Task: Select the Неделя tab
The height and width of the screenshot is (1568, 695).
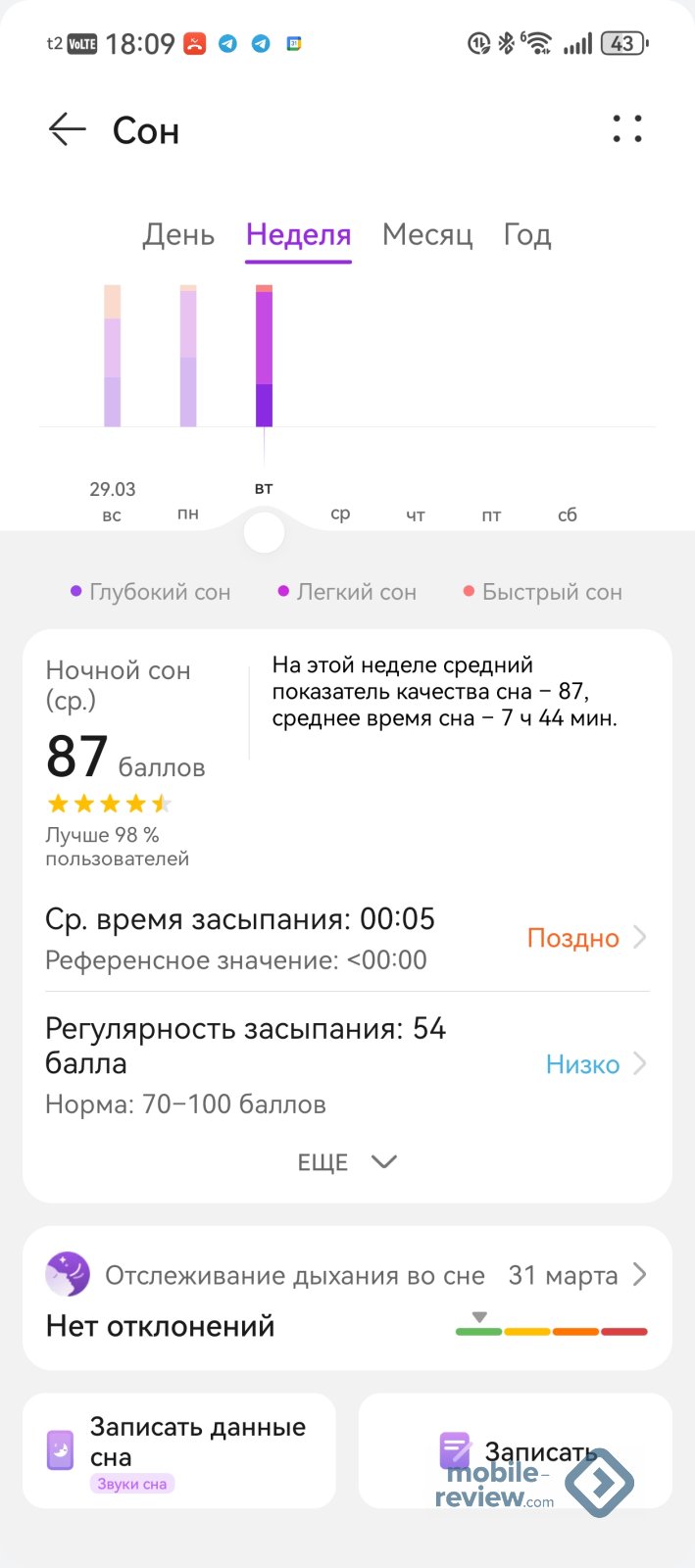Action: click(x=298, y=235)
